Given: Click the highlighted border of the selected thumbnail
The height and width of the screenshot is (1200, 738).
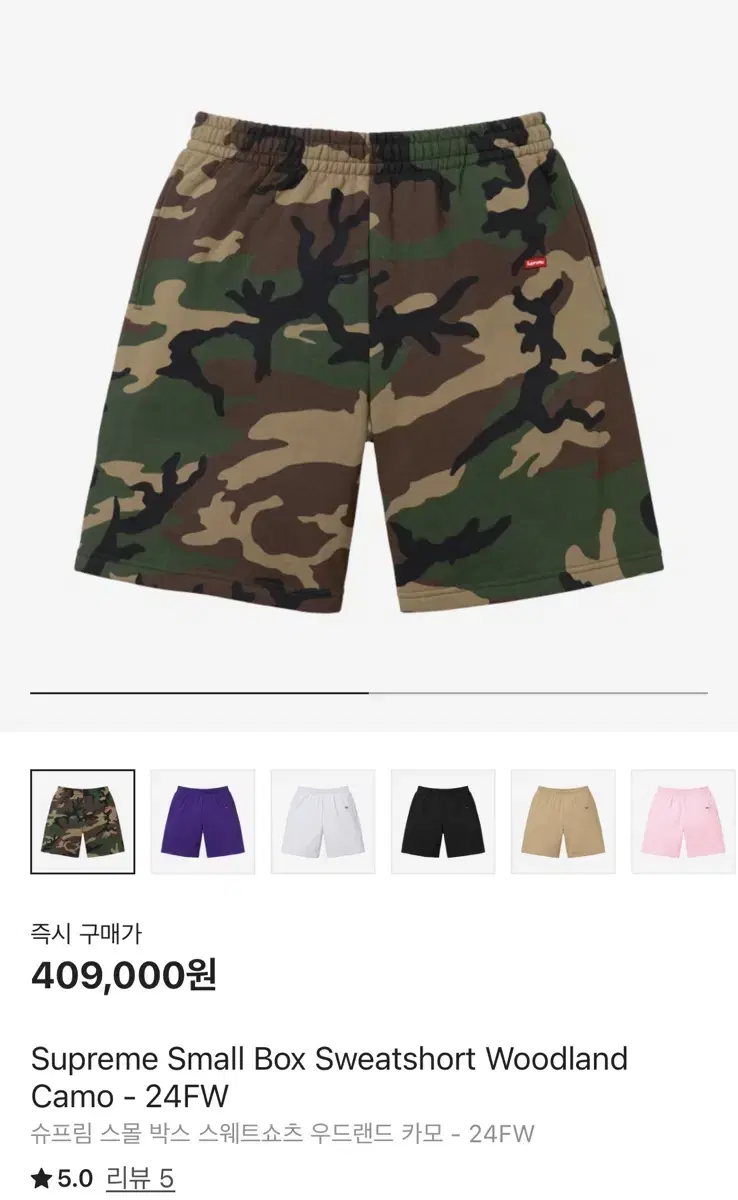Looking at the screenshot, I should tap(84, 771).
